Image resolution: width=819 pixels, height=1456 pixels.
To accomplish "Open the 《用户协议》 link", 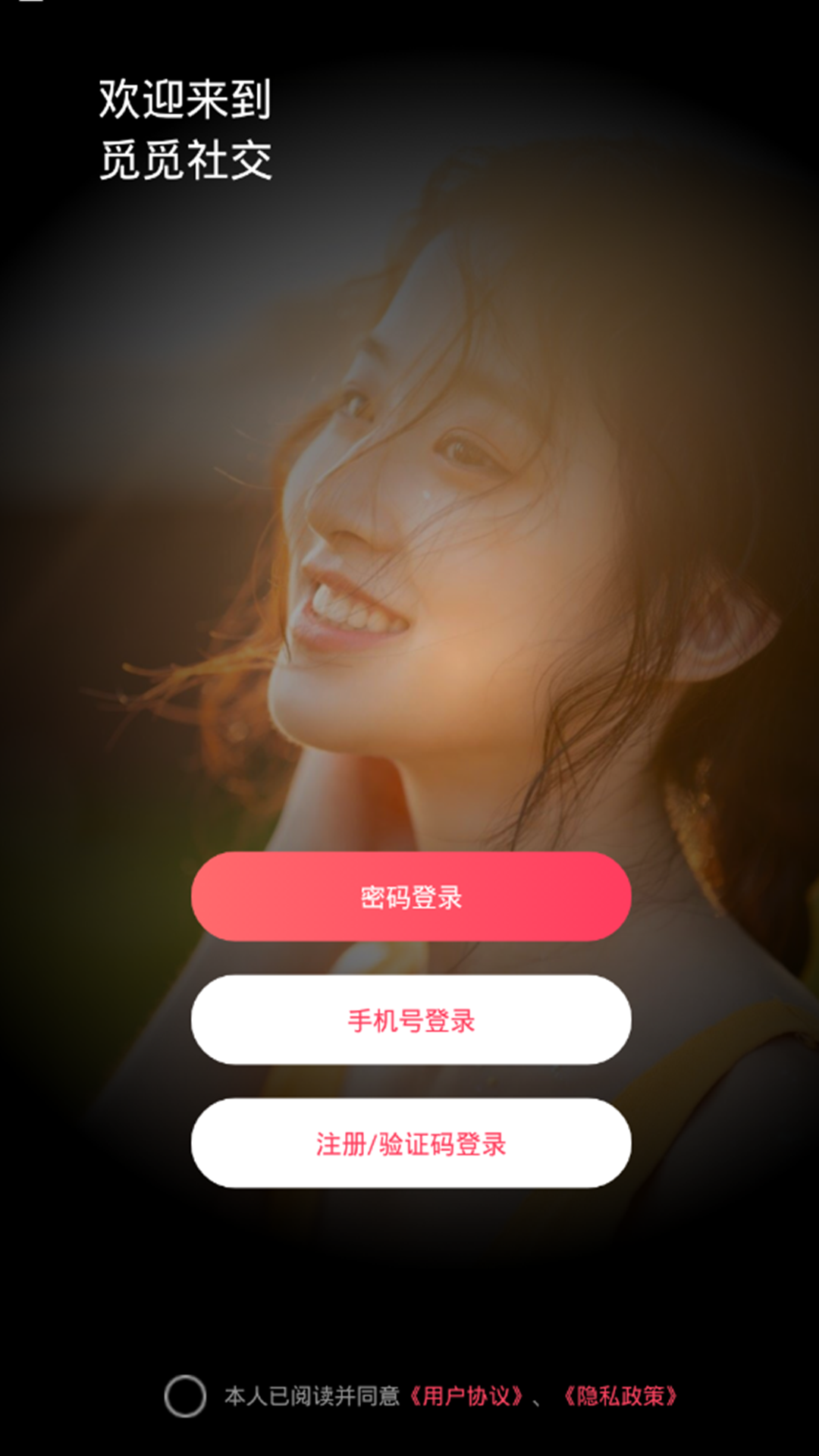I will coord(466,1396).
